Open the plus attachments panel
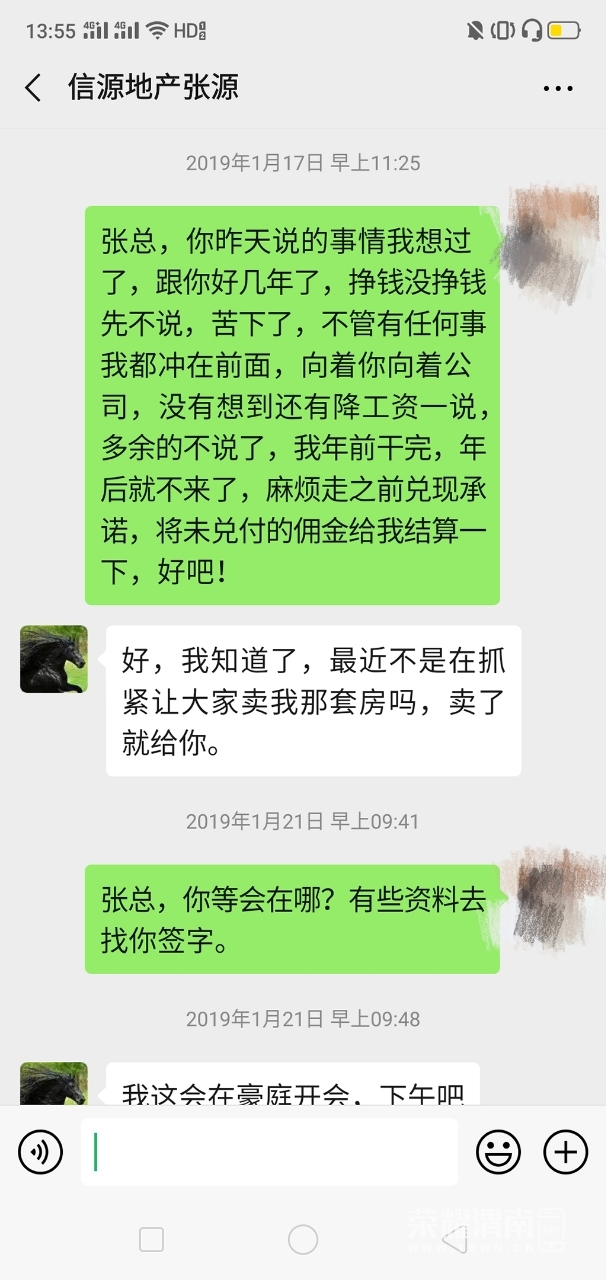606x1280 pixels. 565,1152
